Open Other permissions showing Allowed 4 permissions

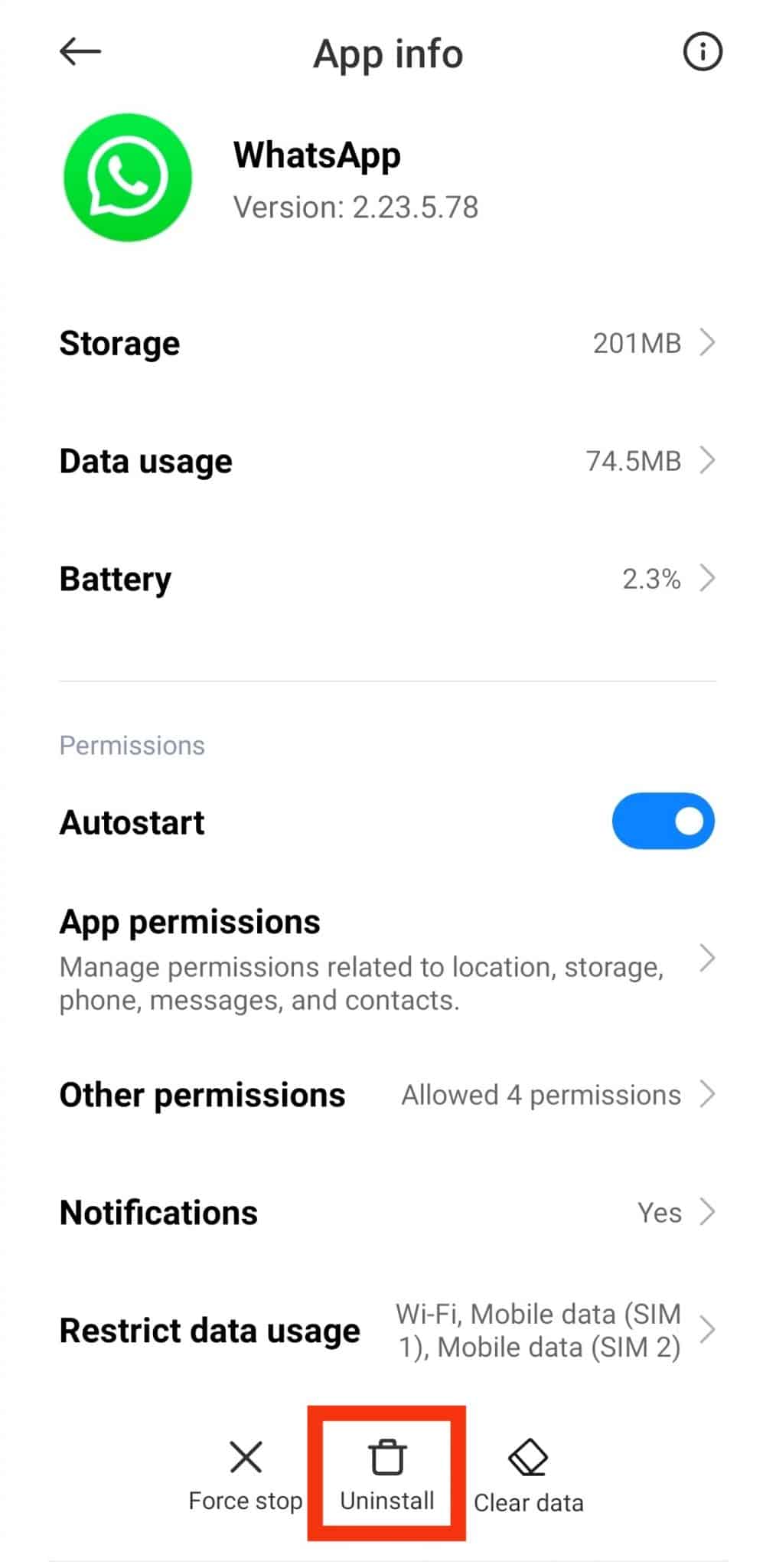pyautogui.click(x=383, y=1094)
